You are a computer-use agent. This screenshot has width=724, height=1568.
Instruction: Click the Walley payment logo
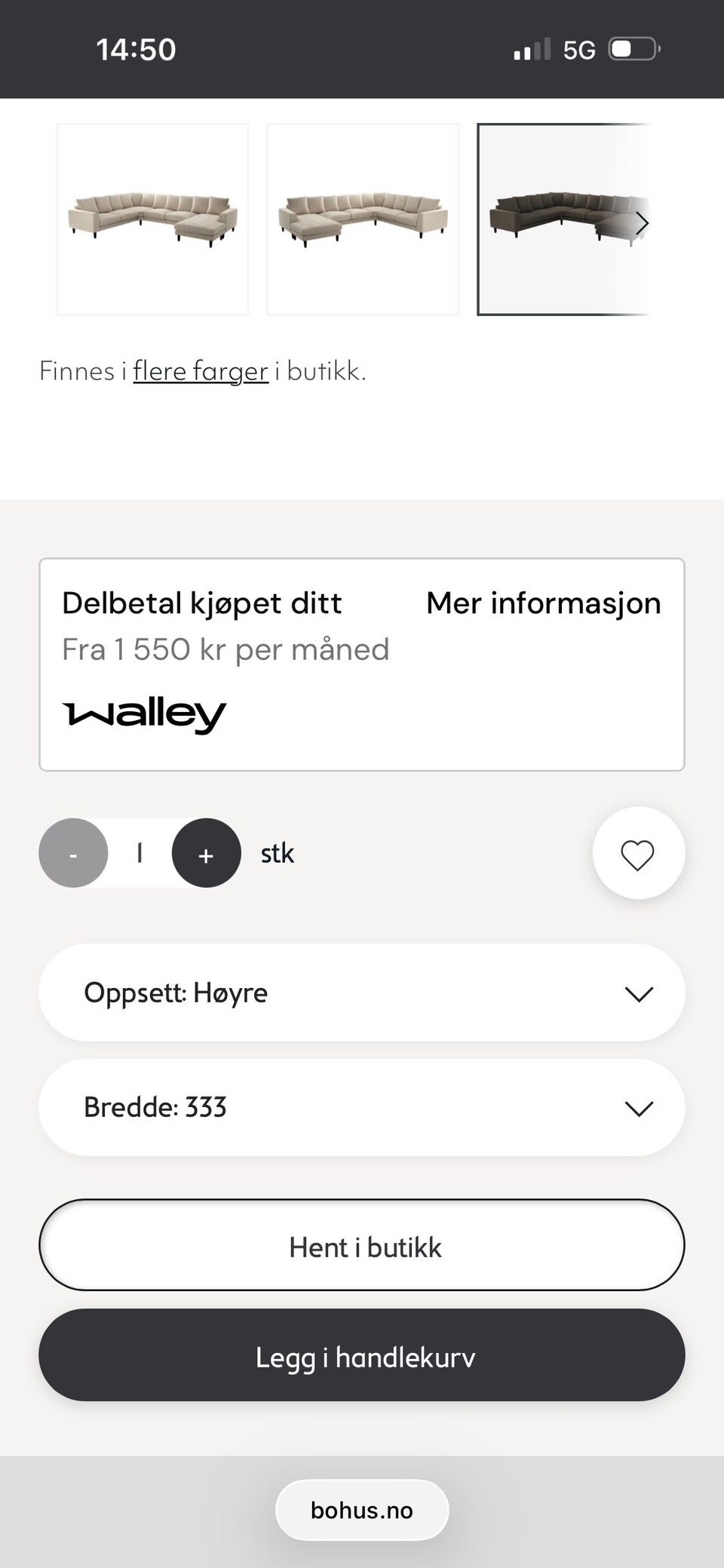(143, 713)
